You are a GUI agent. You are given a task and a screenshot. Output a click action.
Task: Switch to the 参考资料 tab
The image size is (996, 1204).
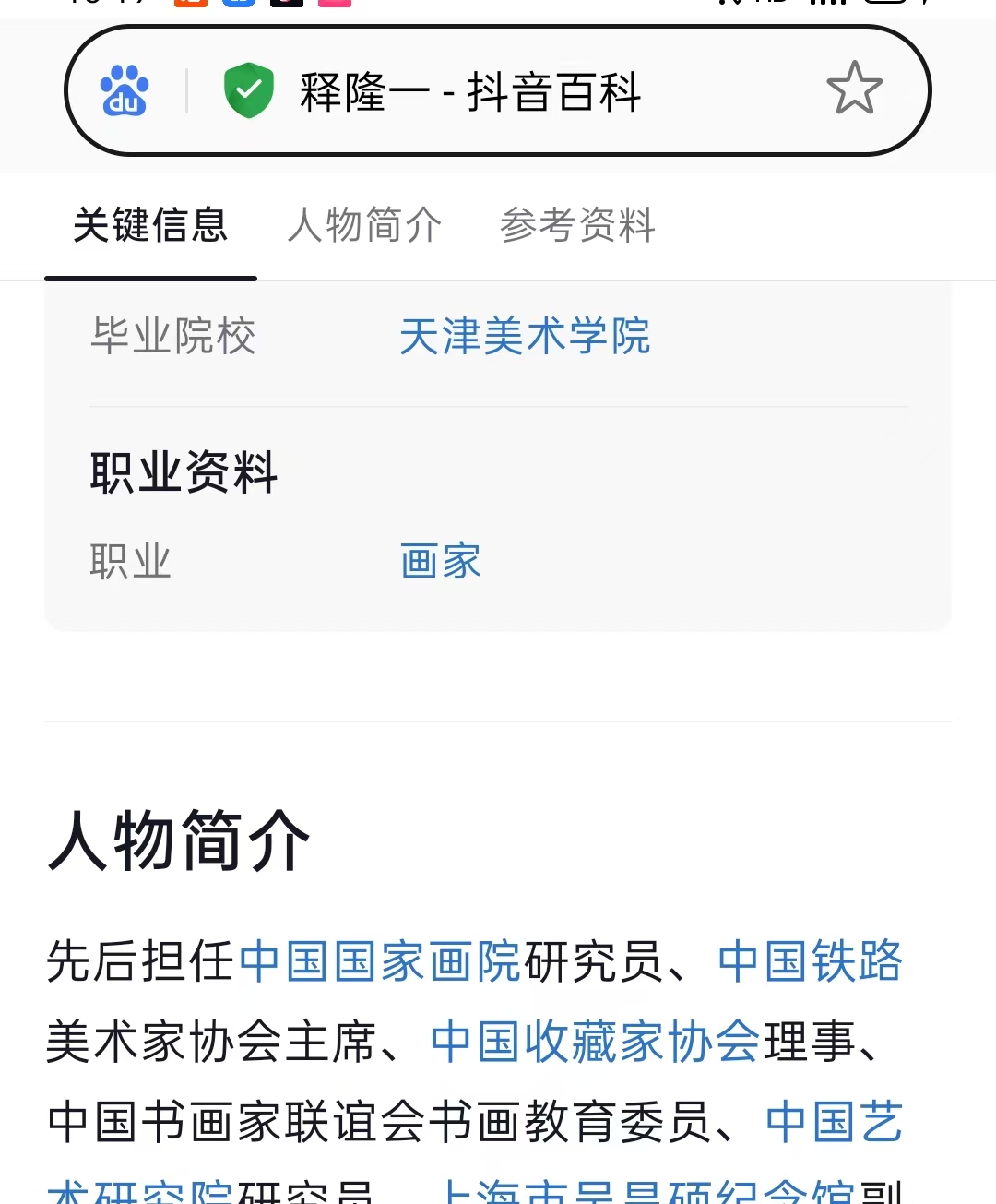pos(577,225)
